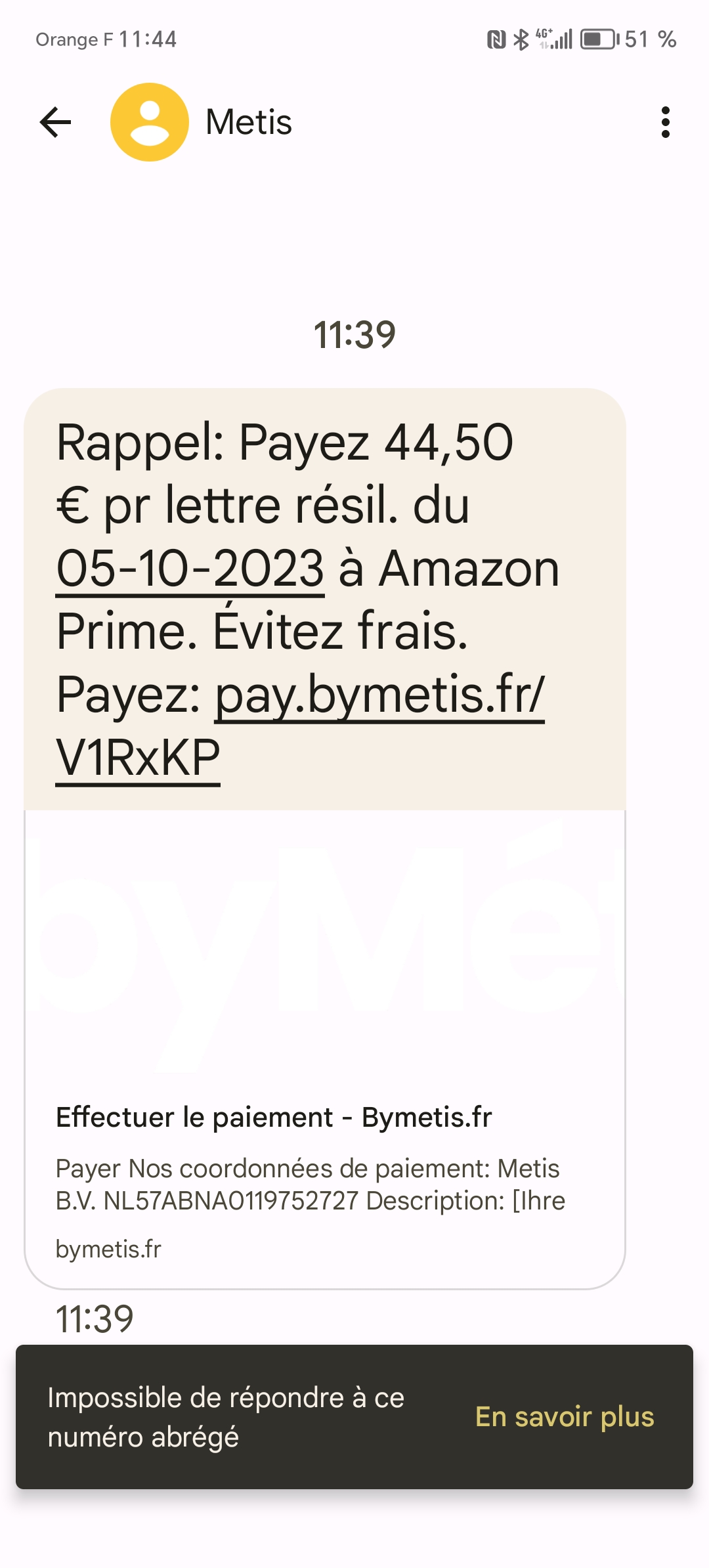The image size is (709, 1568).
Task: Tap En savoir plus
Action: pyautogui.click(x=565, y=1417)
